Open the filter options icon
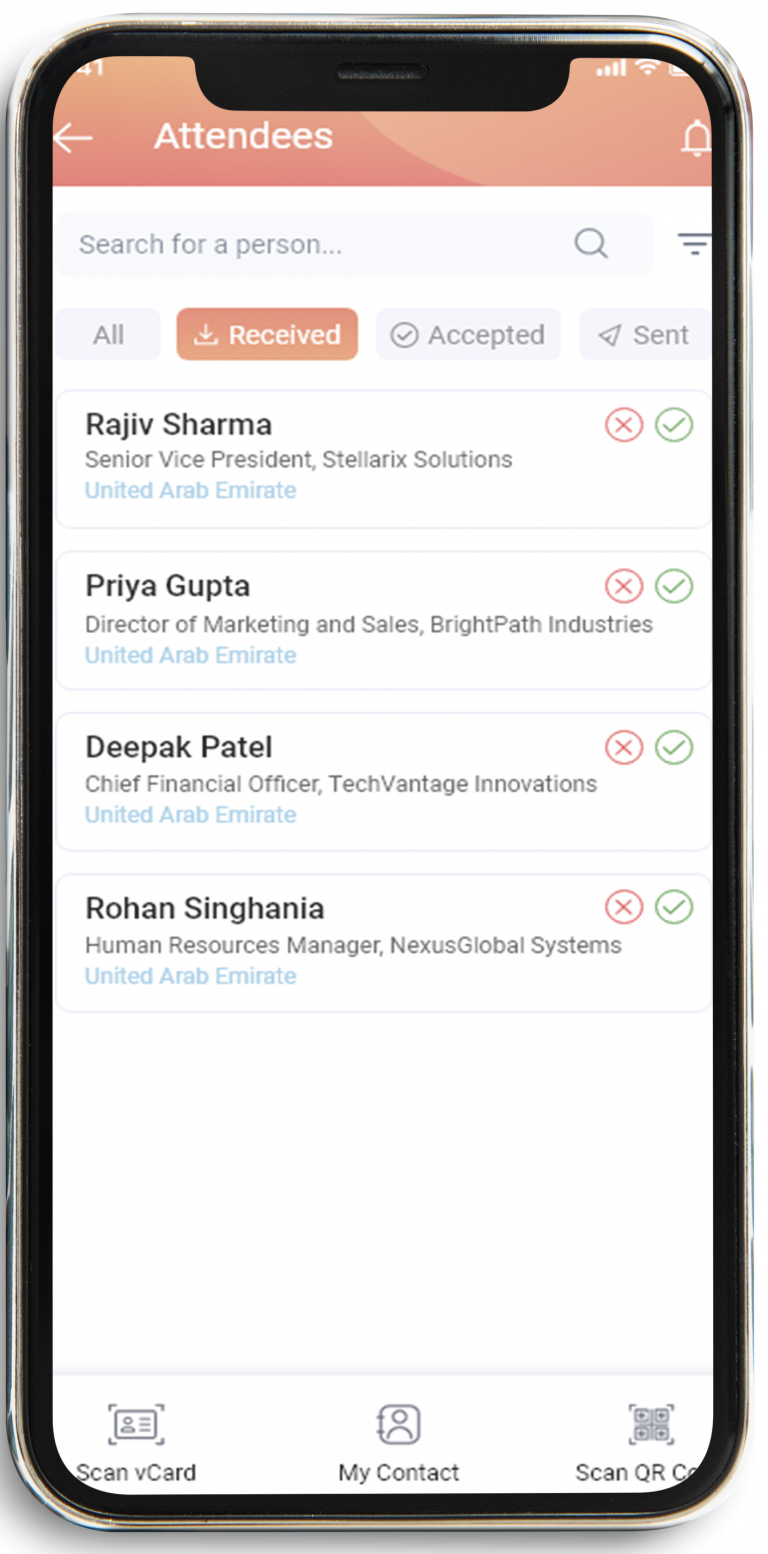Image resolution: width=768 pixels, height=1554 pixels. point(694,243)
